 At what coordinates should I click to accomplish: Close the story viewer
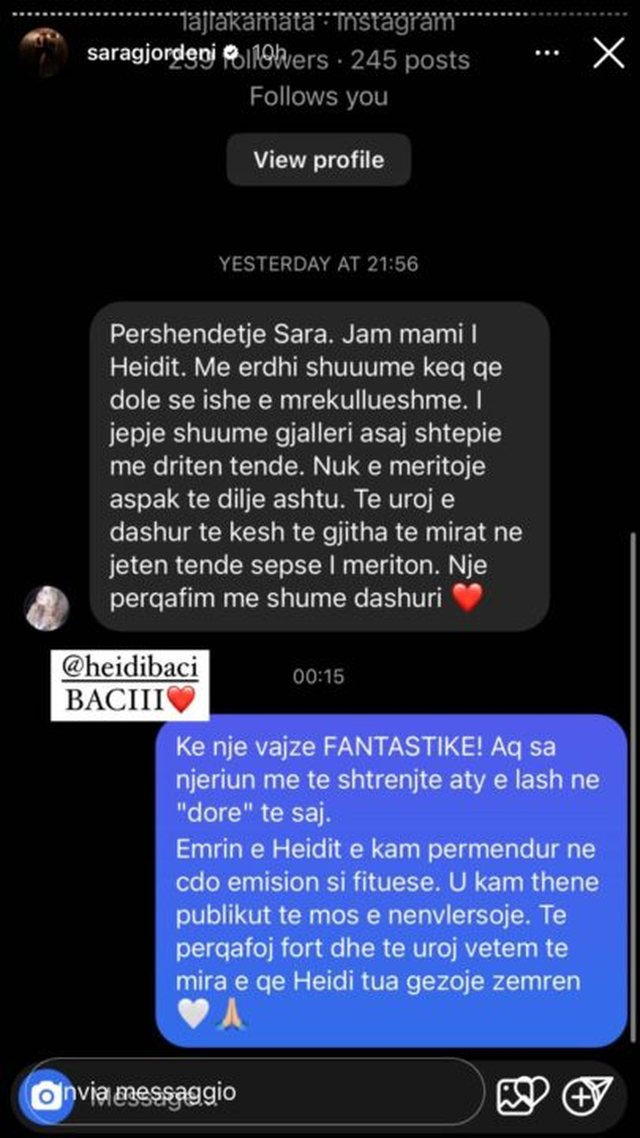tap(608, 53)
